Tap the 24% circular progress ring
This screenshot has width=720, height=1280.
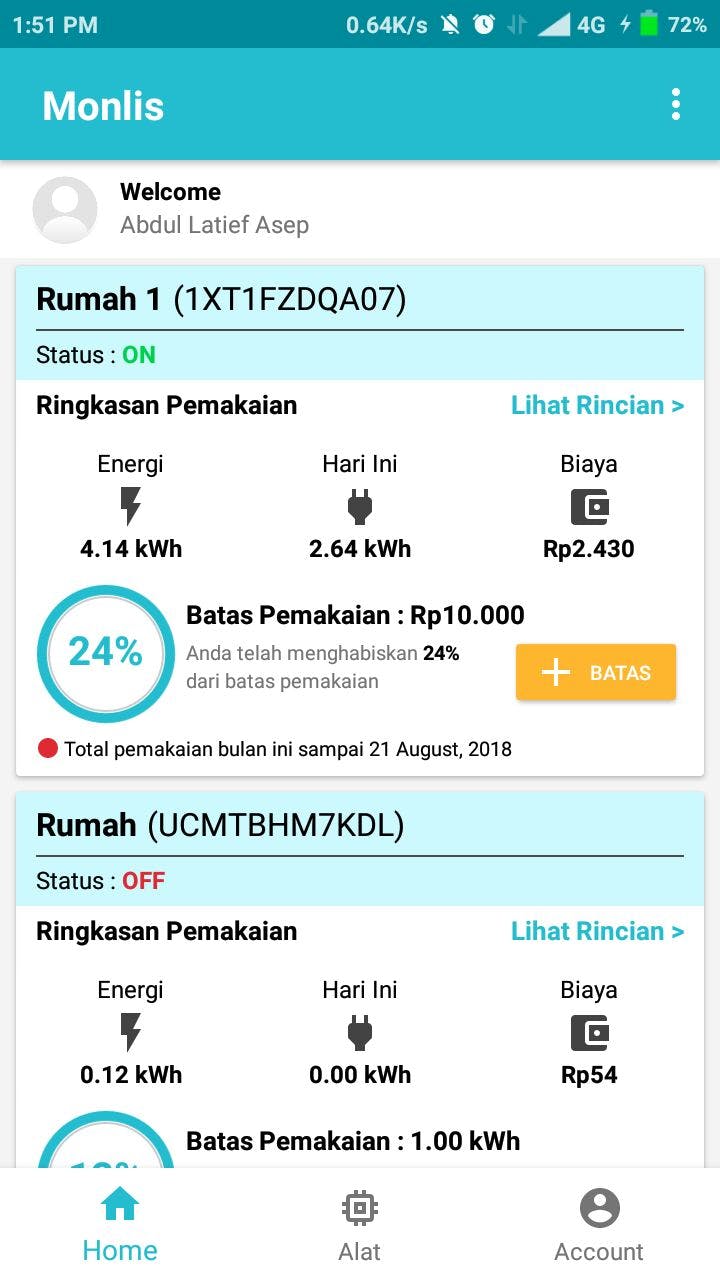pos(106,653)
